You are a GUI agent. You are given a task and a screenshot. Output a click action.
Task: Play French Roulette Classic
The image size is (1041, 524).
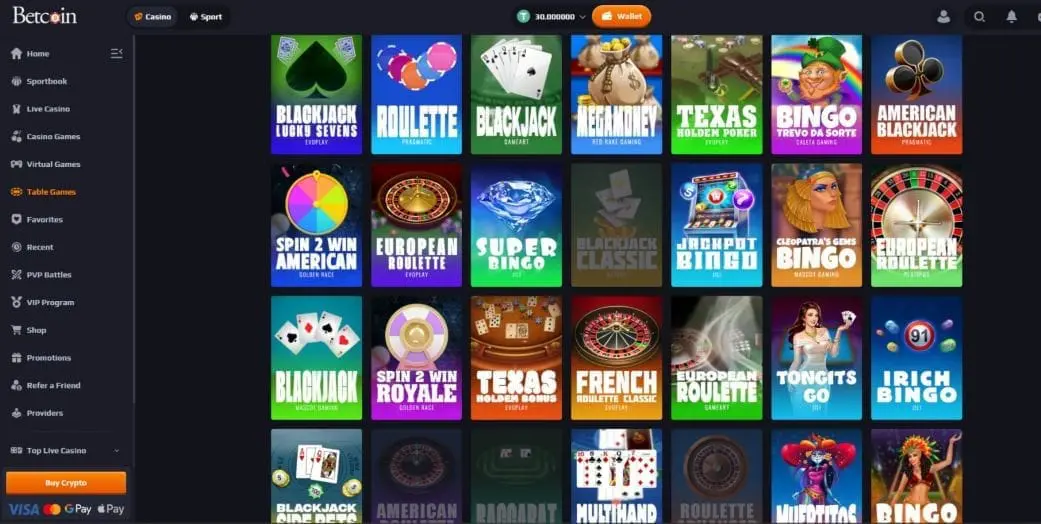(x=616, y=357)
